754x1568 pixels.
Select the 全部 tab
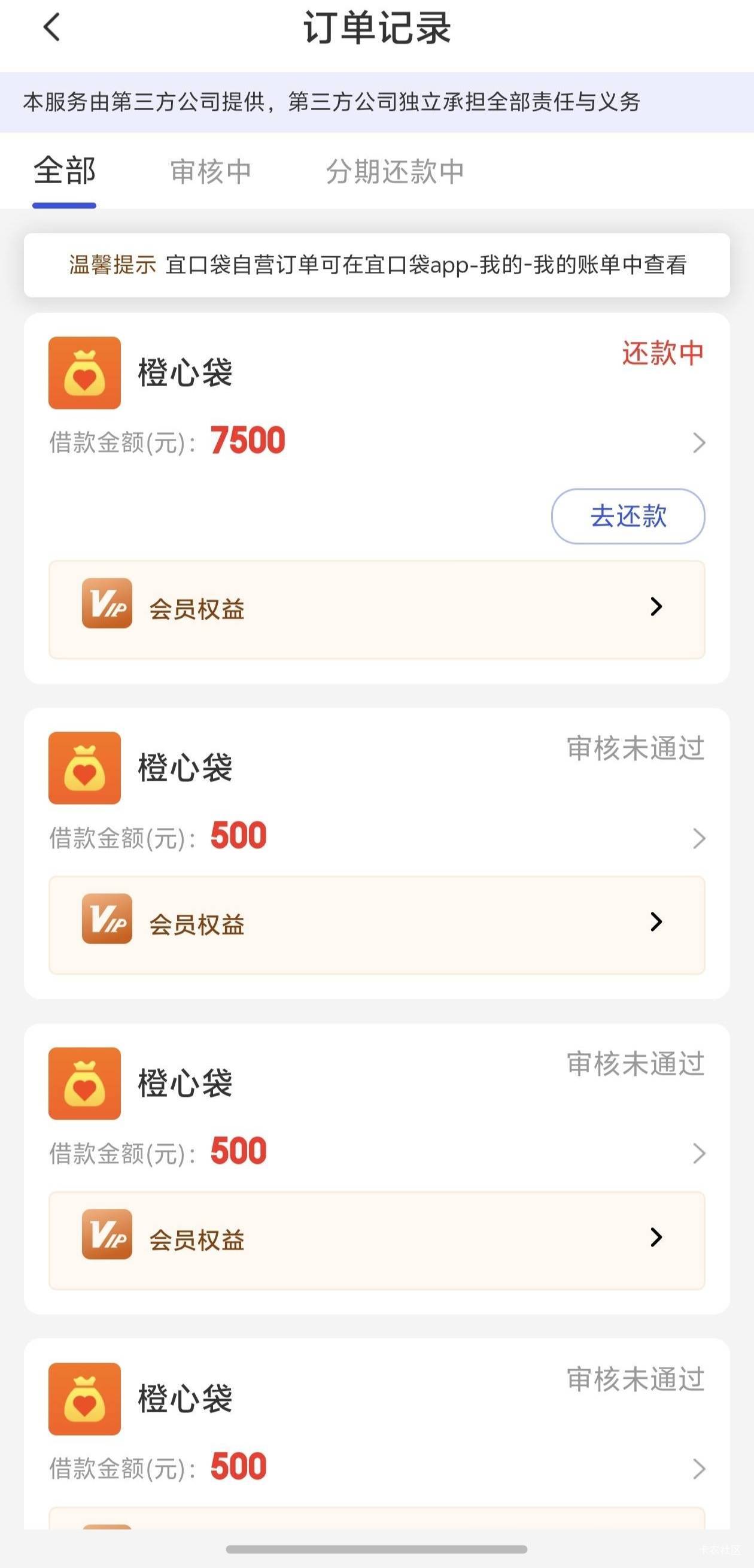[65, 171]
